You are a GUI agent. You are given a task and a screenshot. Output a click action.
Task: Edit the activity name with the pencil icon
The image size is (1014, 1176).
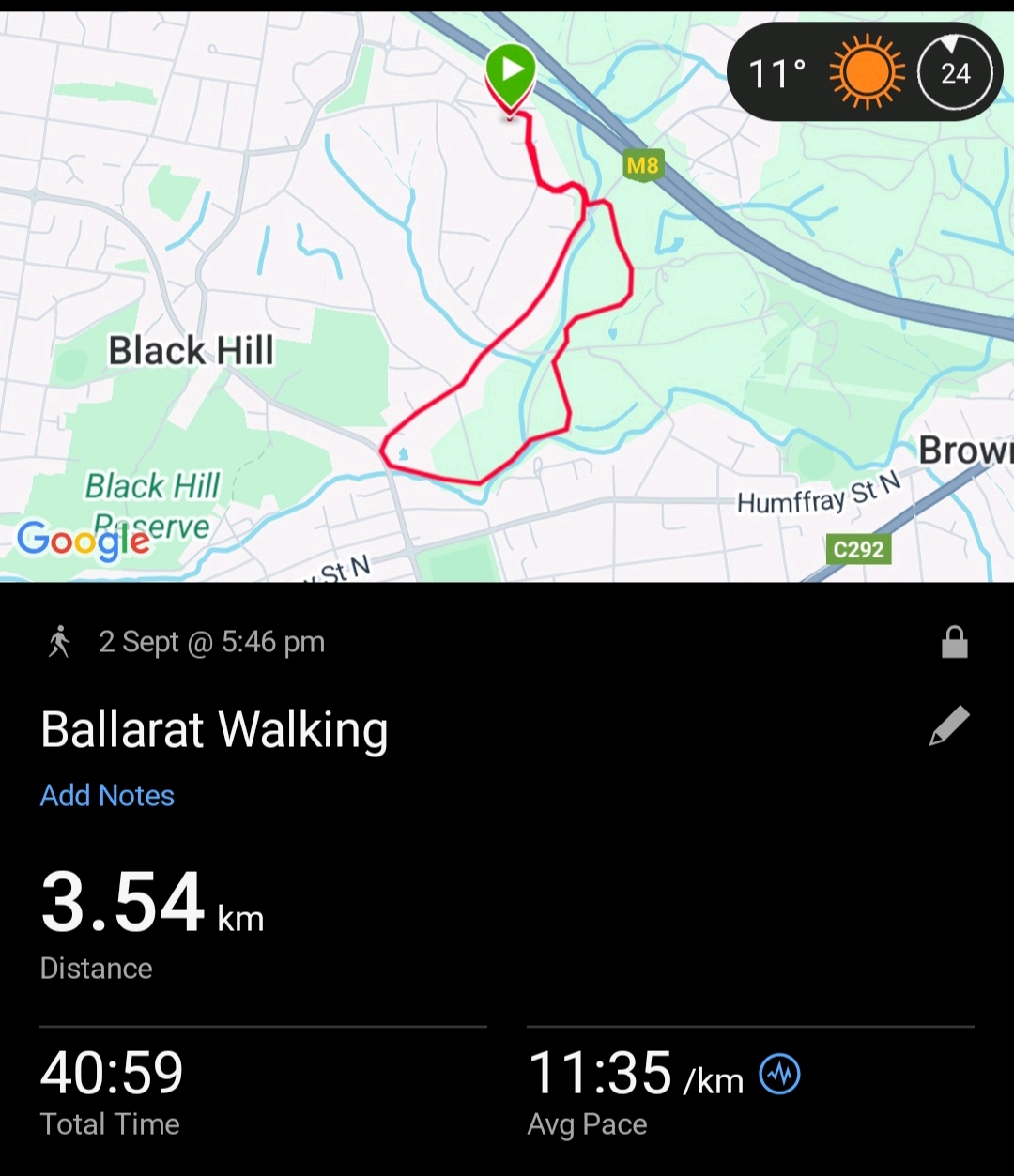(x=948, y=727)
